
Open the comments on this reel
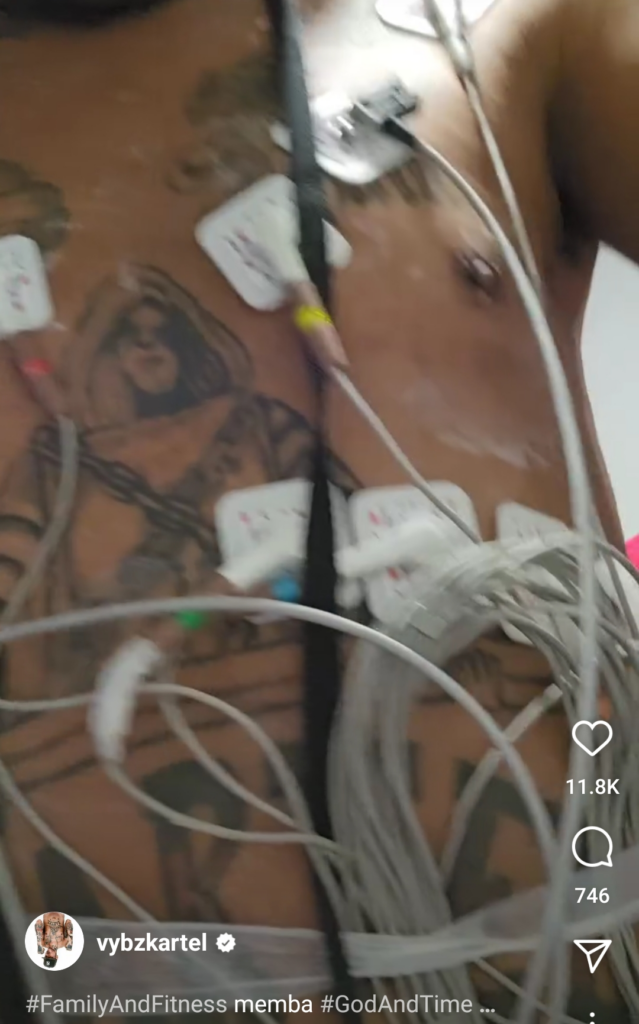591,848
